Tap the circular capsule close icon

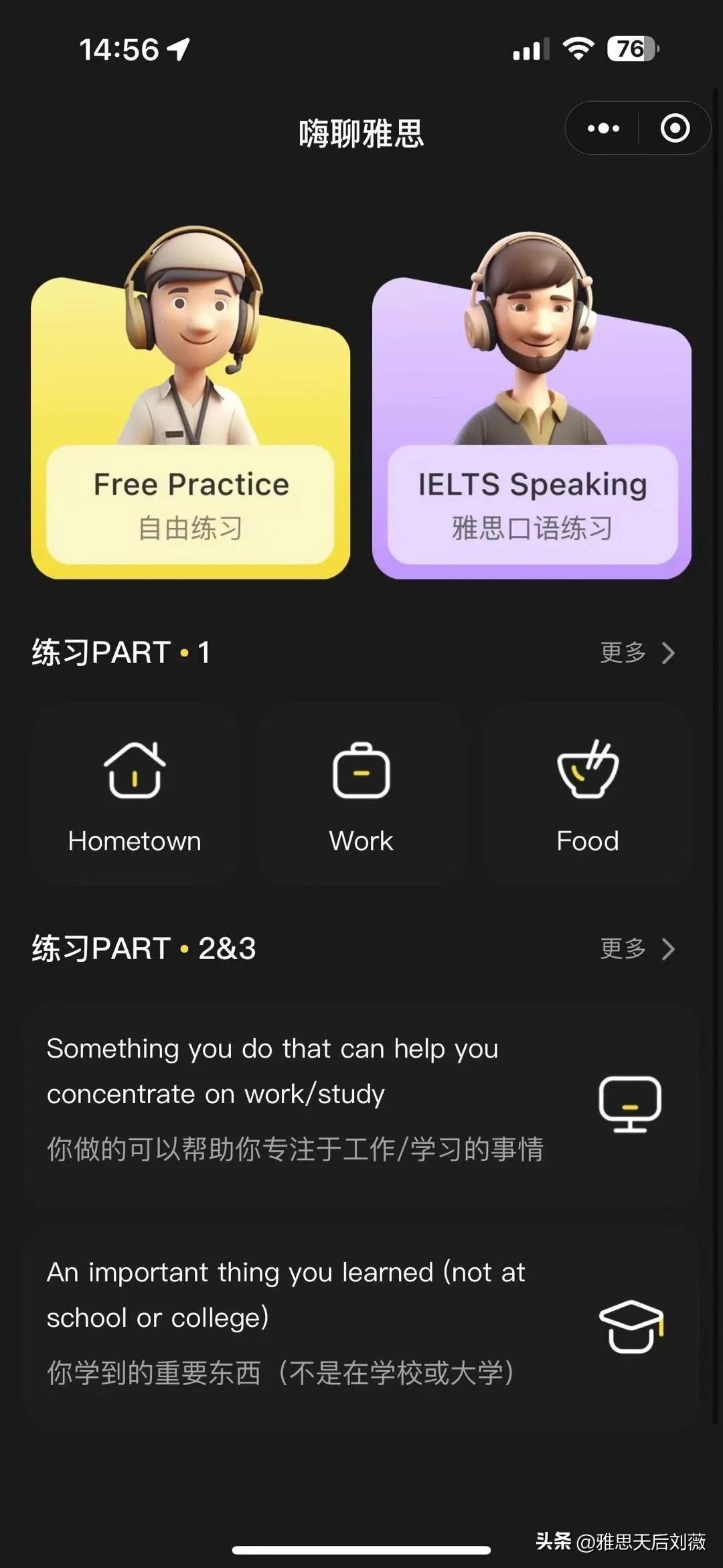pyautogui.click(x=674, y=127)
